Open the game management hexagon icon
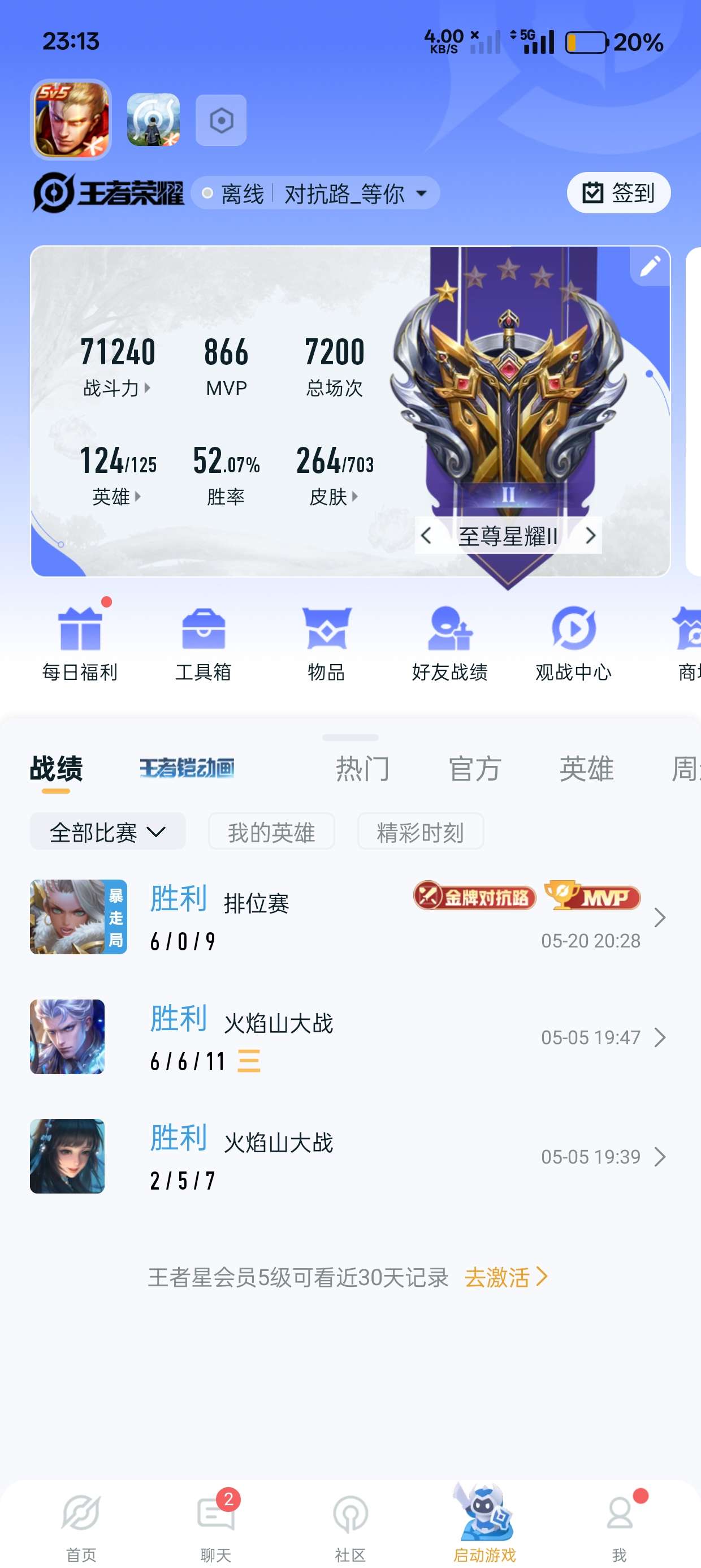Screen dimensions: 701x1568 coord(221,120)
